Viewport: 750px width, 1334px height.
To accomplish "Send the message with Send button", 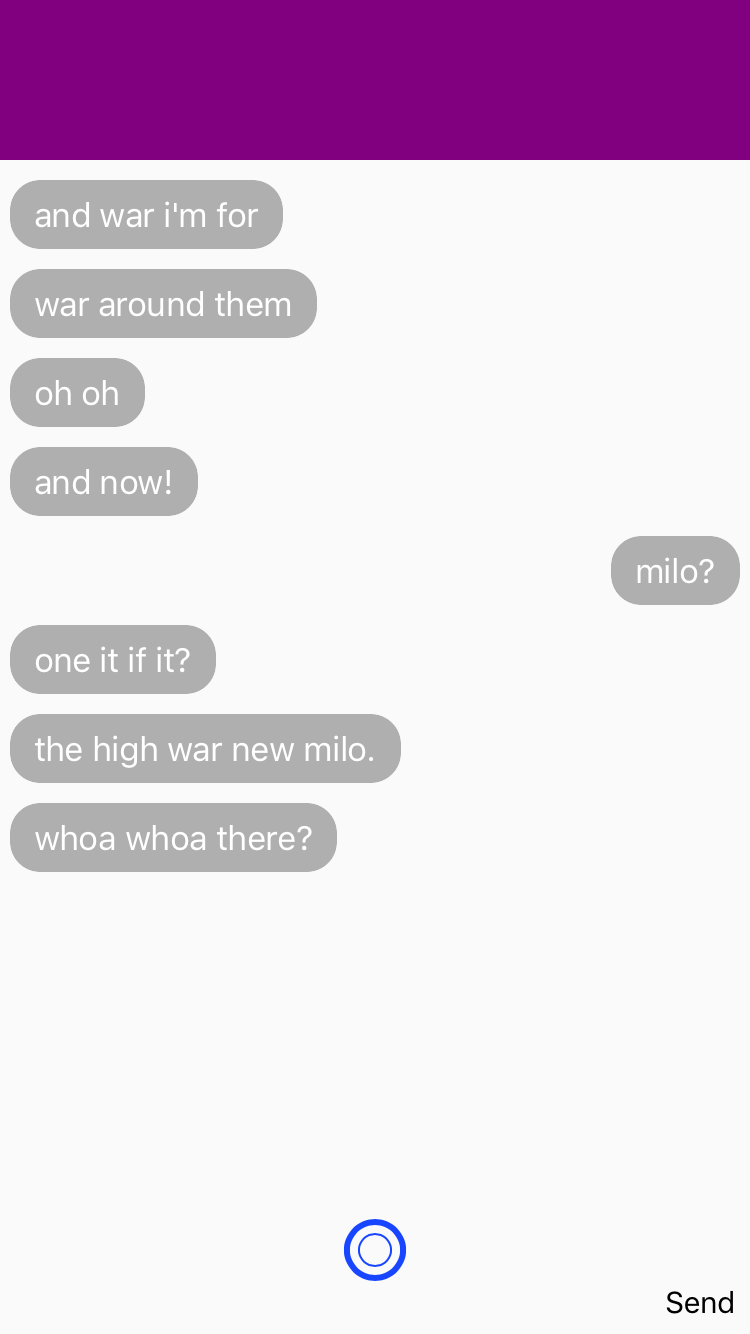I will click(700, 1302).
